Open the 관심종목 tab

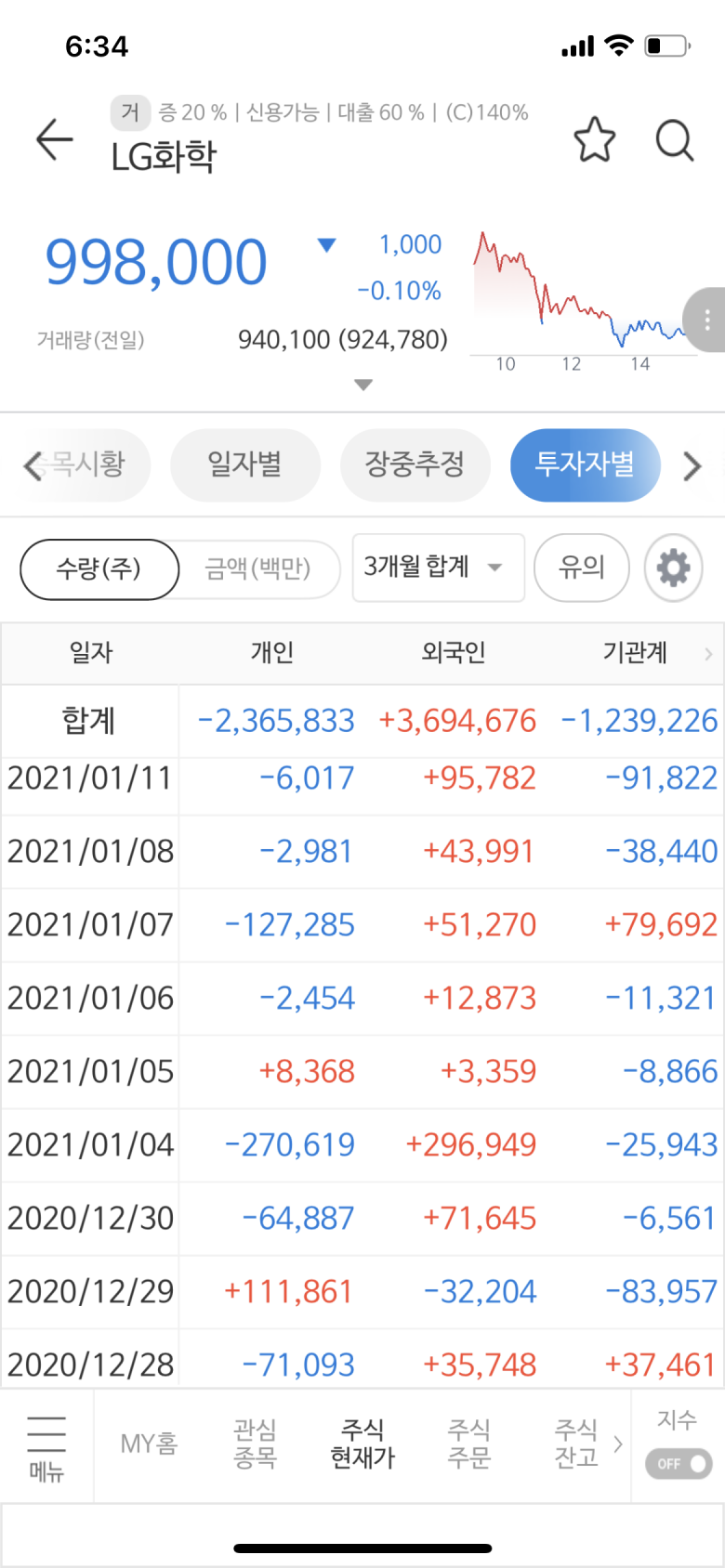pyautogui.click(x=255, y=1444)
